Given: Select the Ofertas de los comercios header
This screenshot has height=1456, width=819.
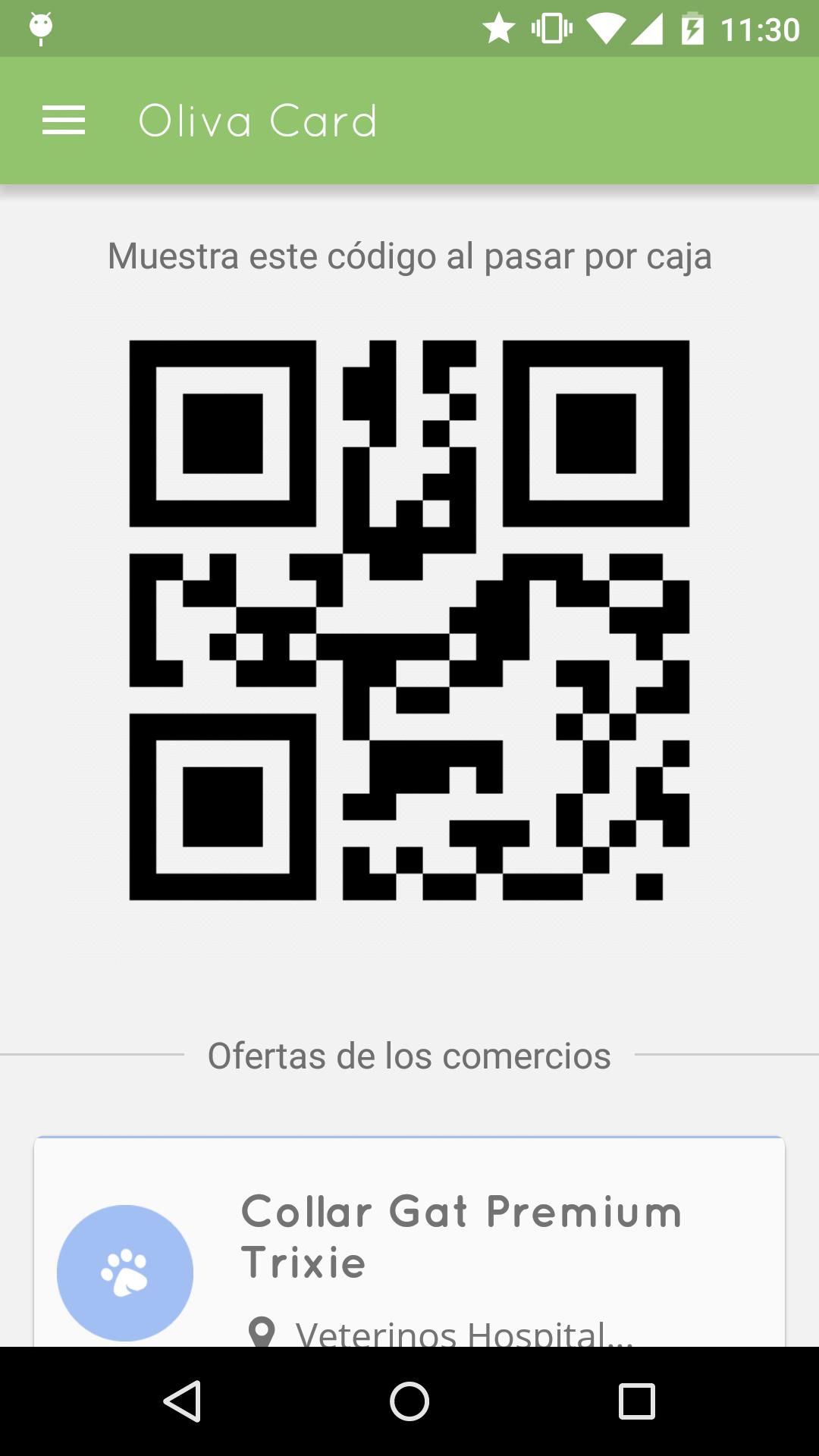Looking at the screenshot, I should [409, 1054].
